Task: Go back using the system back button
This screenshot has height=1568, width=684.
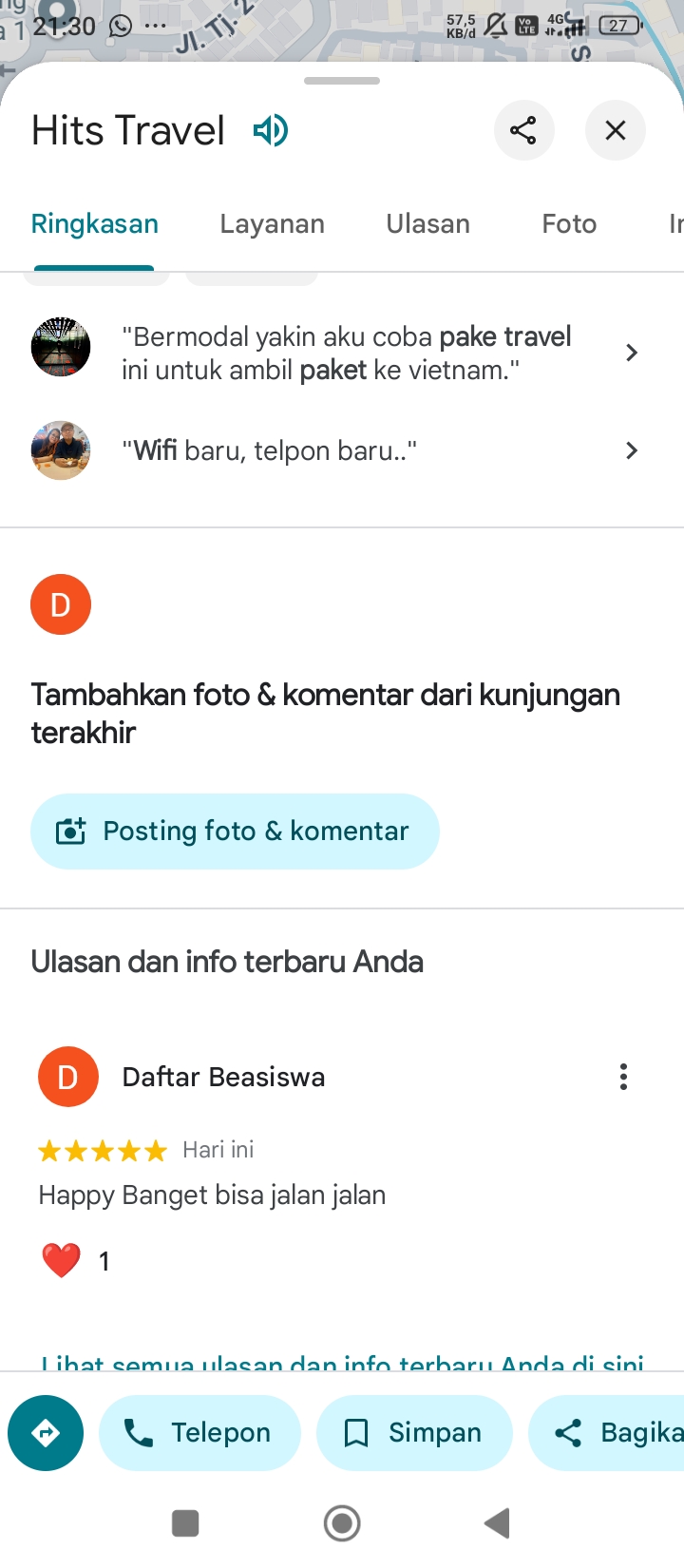Action: coord(498,1523)
